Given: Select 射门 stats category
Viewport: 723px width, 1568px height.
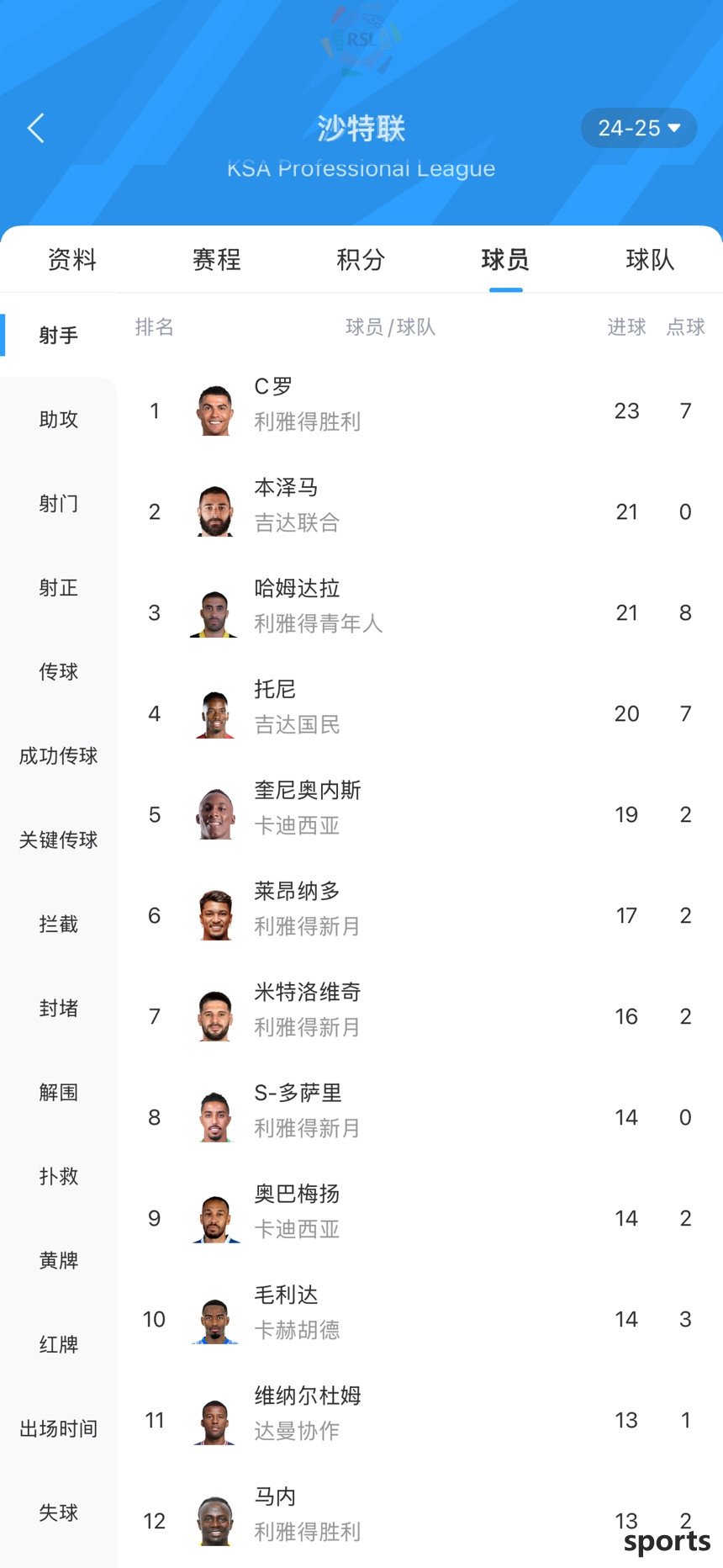Looking at the screenshot, I should point(59,503).
